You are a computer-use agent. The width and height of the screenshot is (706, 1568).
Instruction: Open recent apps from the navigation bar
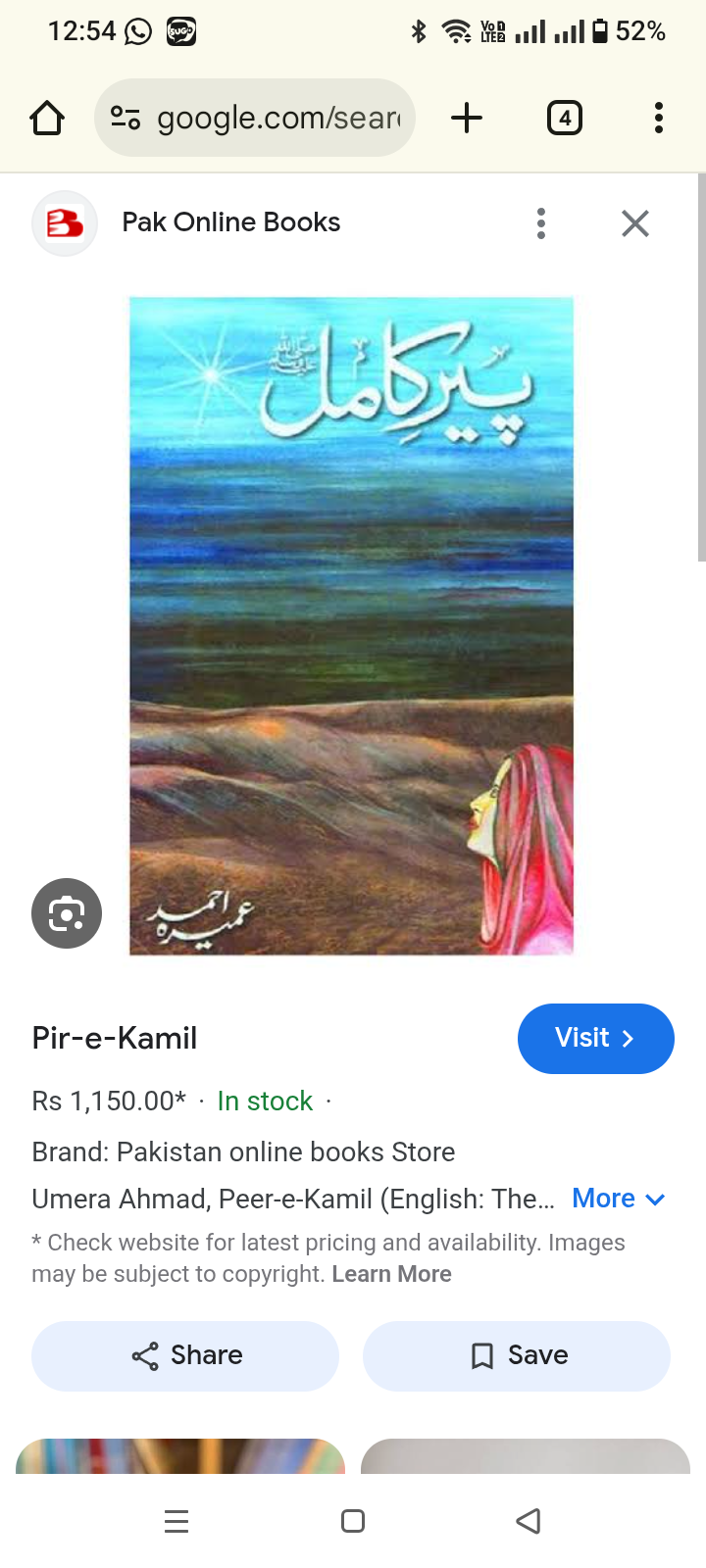click(176, 1521)
